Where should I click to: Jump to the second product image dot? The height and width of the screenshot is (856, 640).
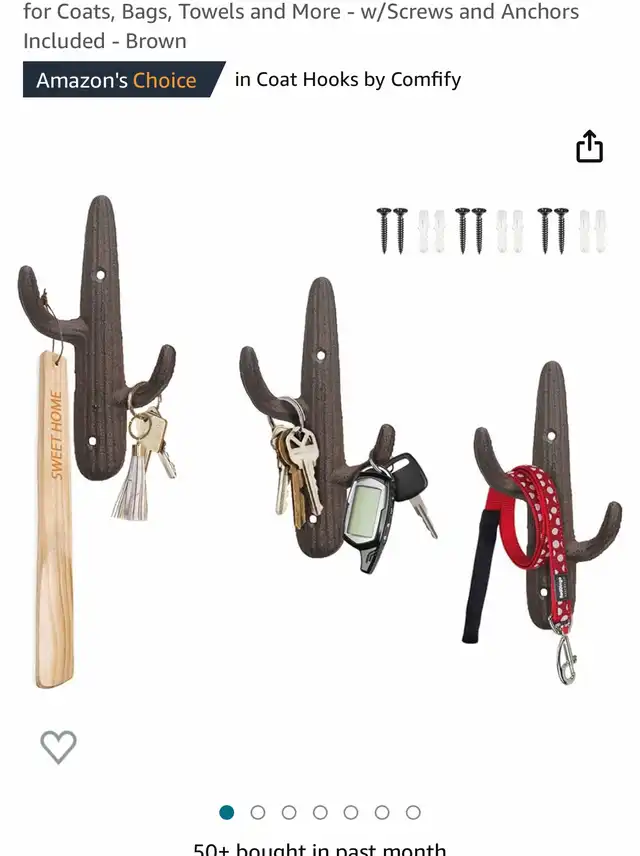pyautogui.click(x=258, y=812)
